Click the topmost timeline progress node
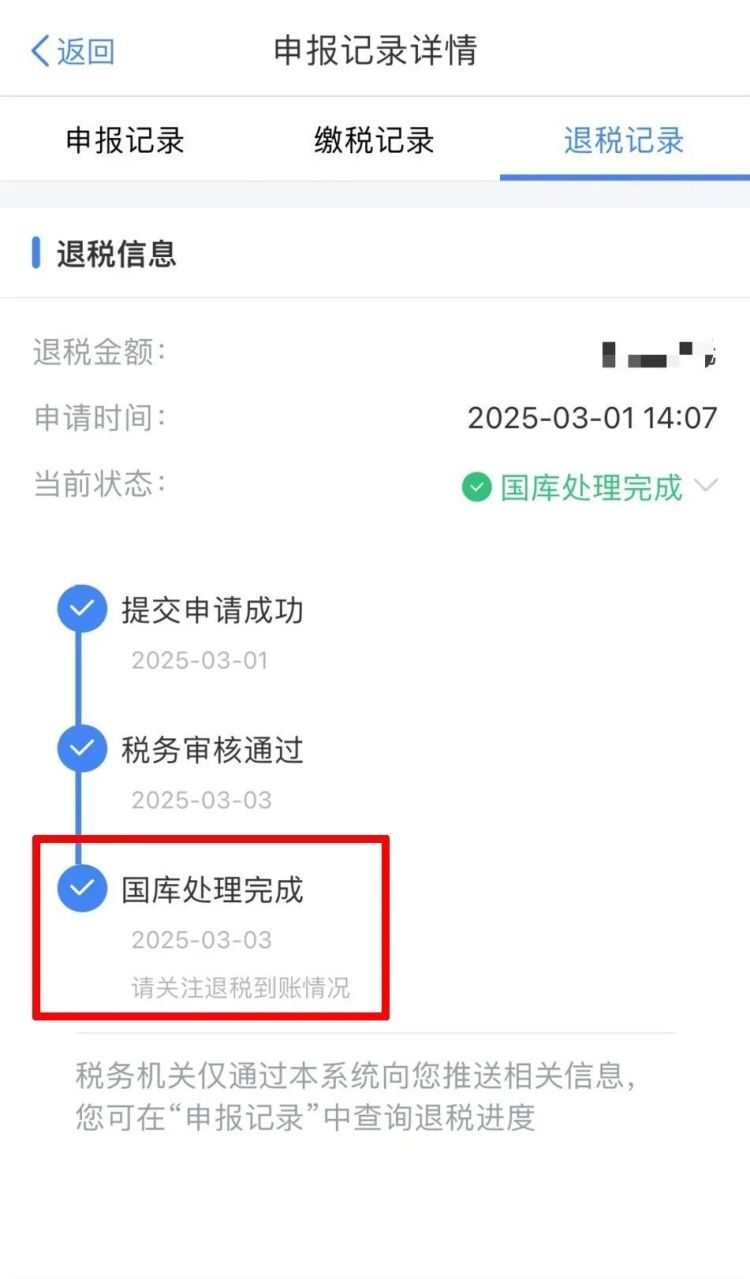750x1279 pixels. [82, 608]
